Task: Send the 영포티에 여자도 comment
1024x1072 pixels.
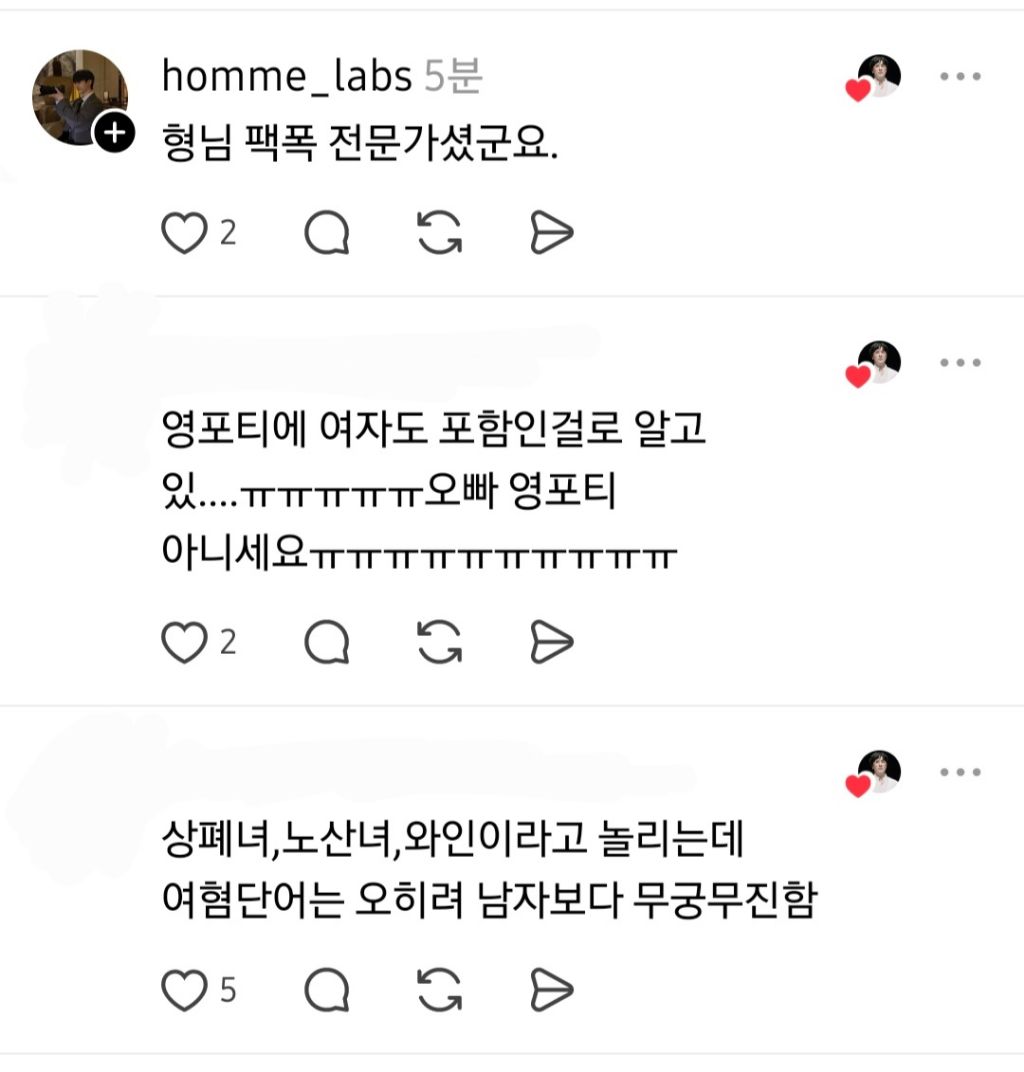Action: click(552, 642)
